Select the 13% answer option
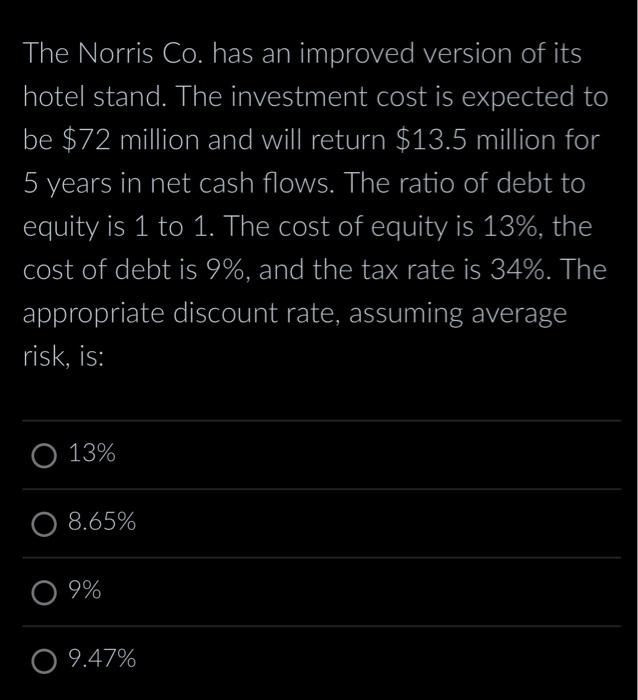638x700 pixels. tap(44, 455)
